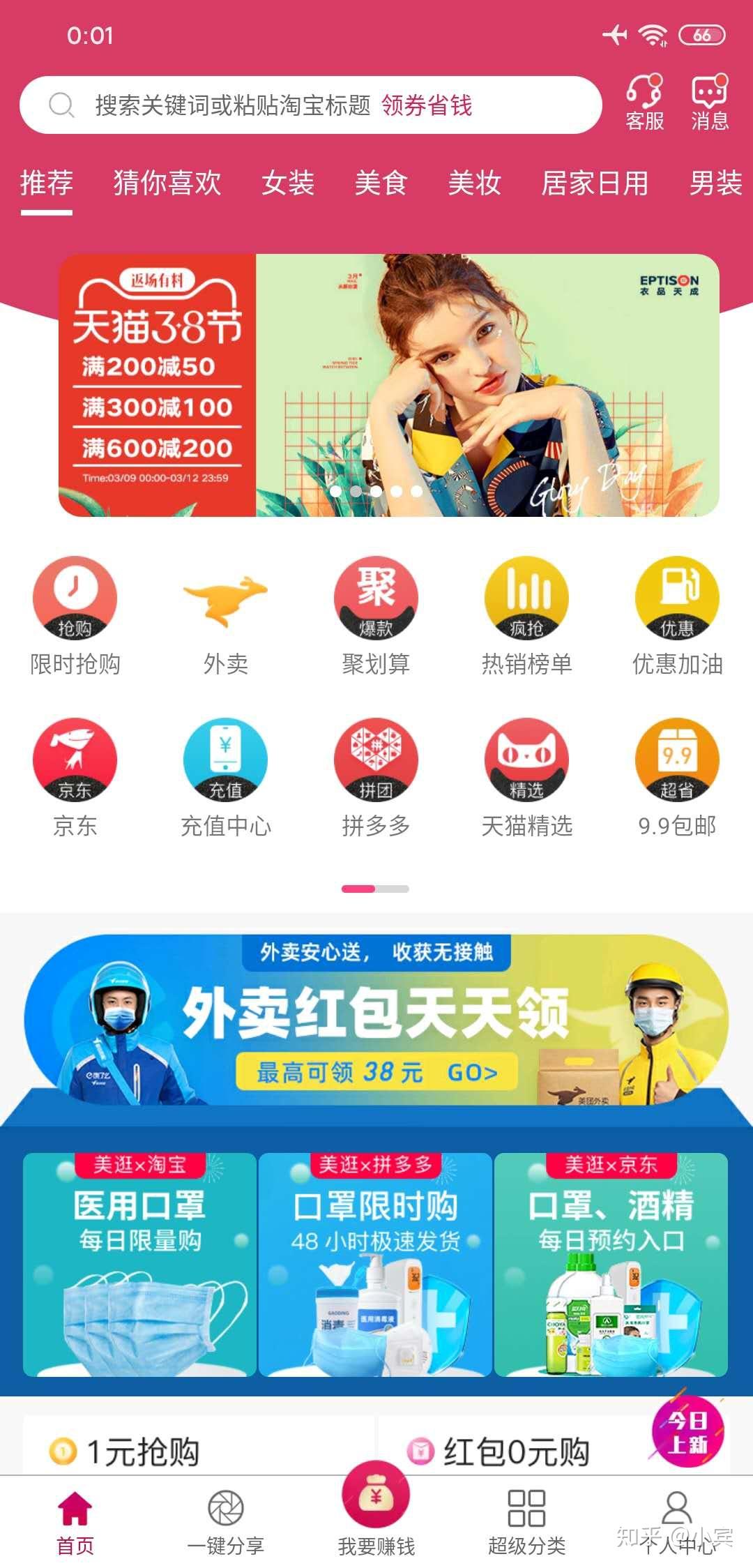Screen dimensions: 753x1568
Task: Switch to the 女装 tab
Action: (x=288, y=183)
